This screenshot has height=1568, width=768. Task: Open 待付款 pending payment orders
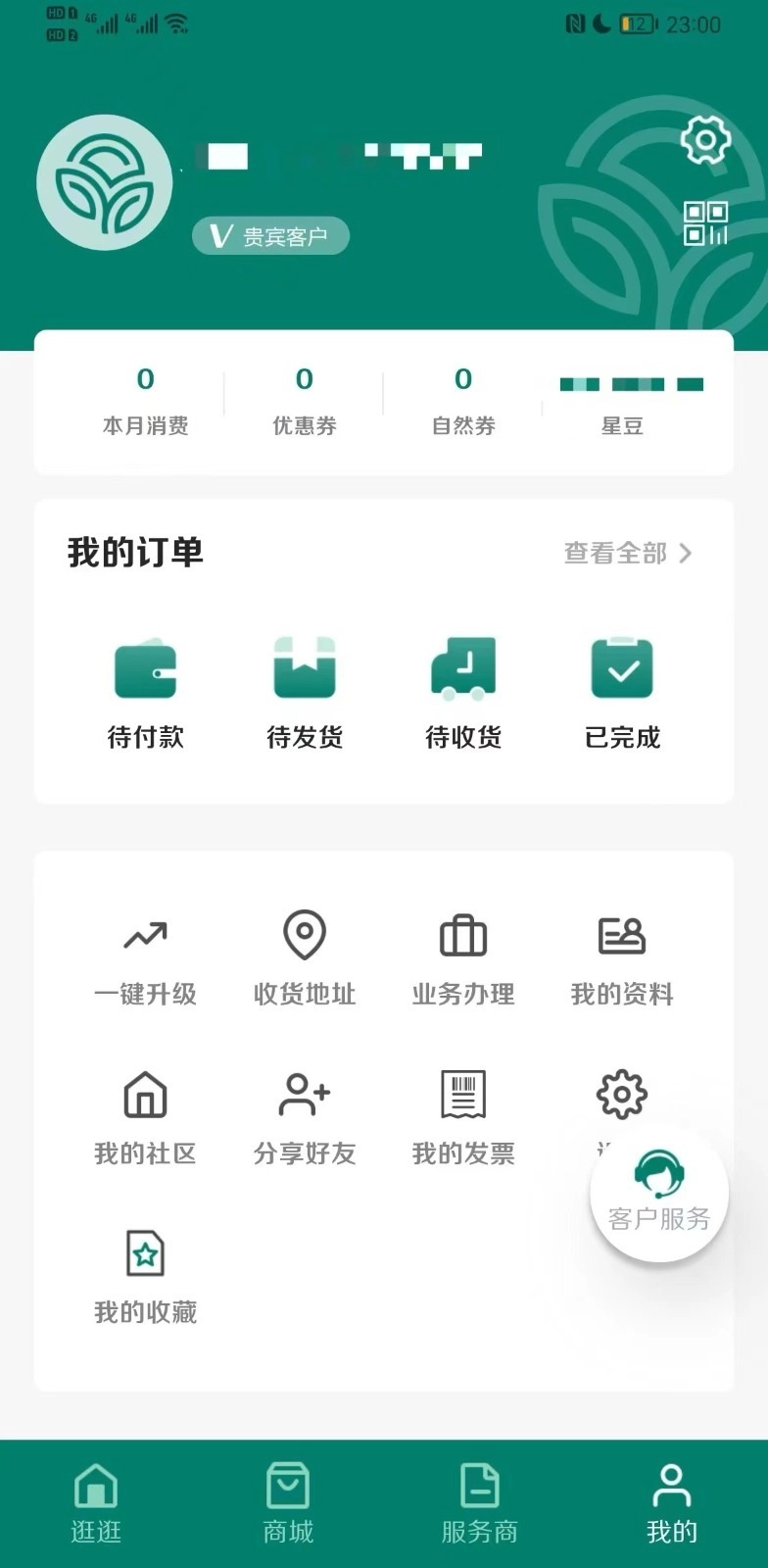tap(145, 691)
